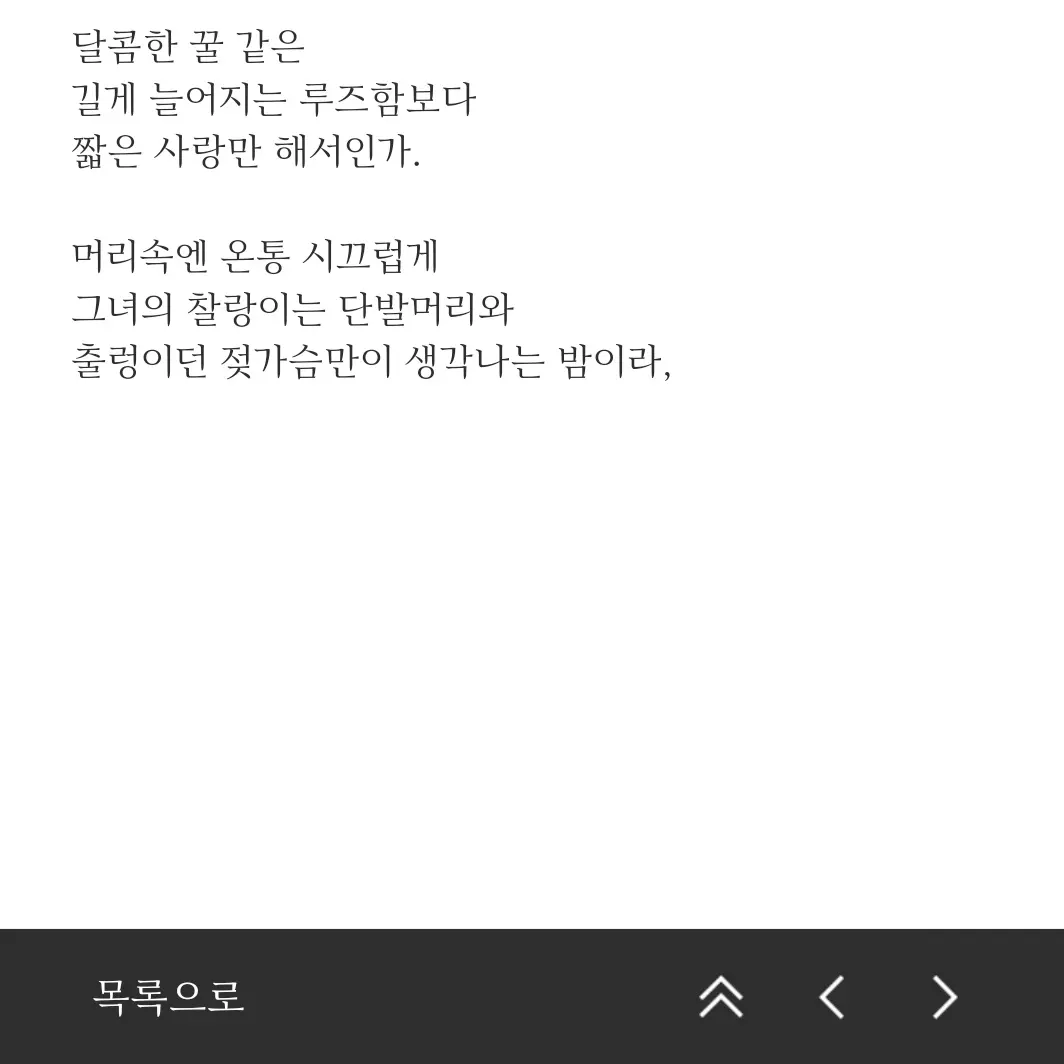Go to the previous page arrow

pos(832,997)
